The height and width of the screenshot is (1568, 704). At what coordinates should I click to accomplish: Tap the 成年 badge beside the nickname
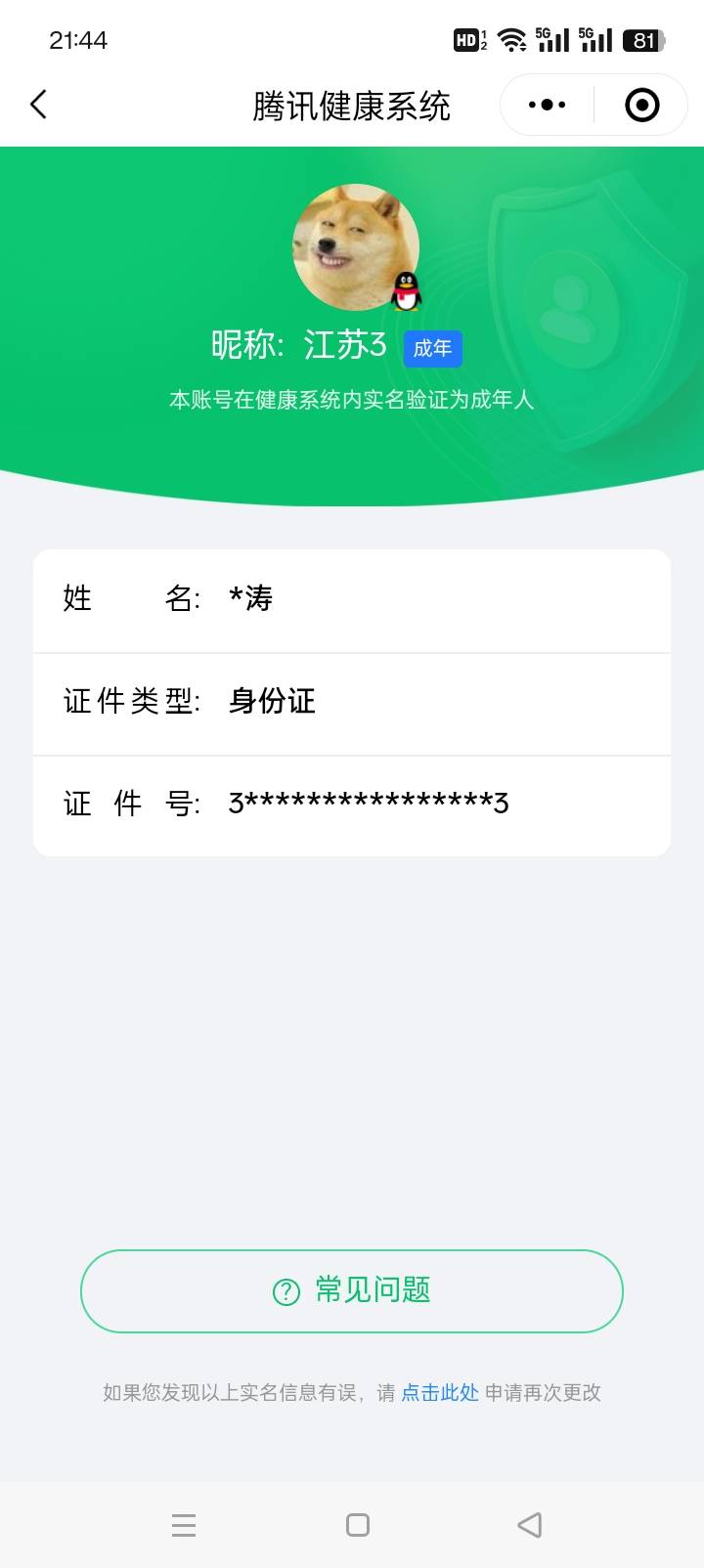[x=432, y=348]
